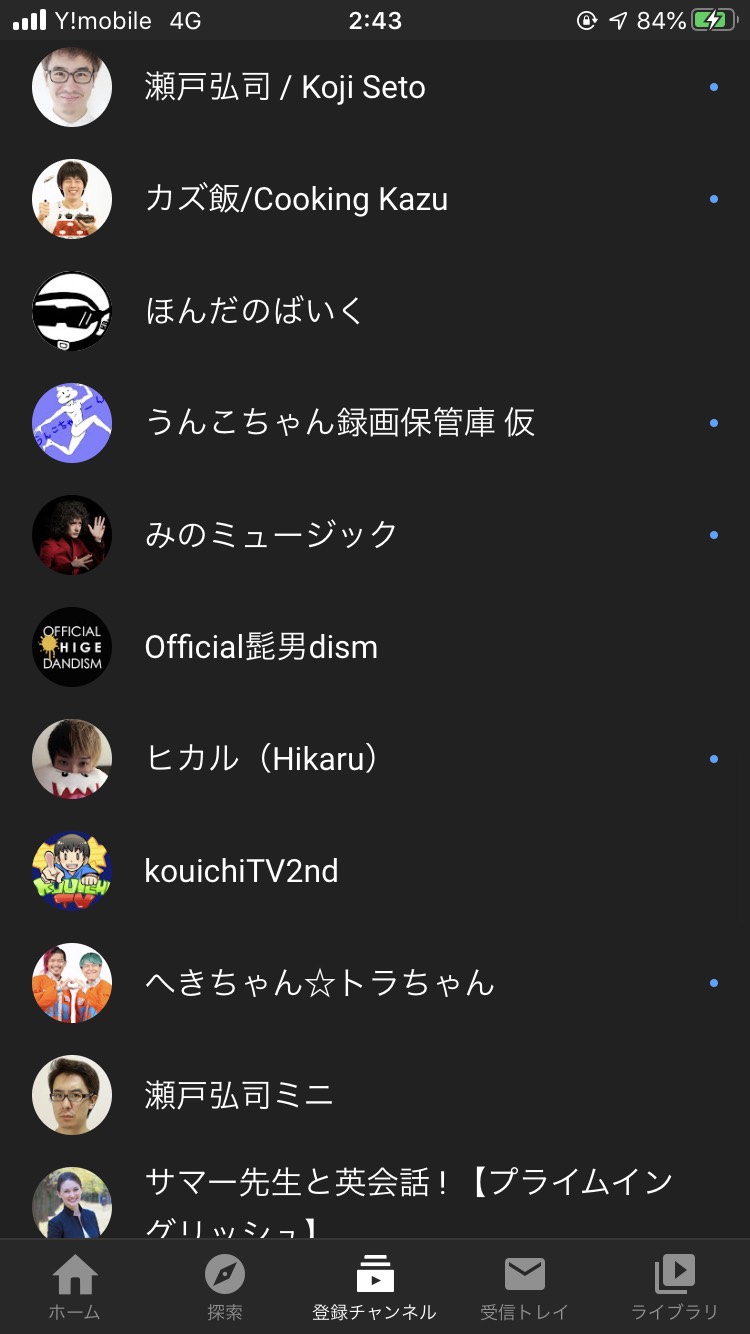Open the kouichiTV2nd channel
Screen dimensions: 750x1334
tap(375, 871)
